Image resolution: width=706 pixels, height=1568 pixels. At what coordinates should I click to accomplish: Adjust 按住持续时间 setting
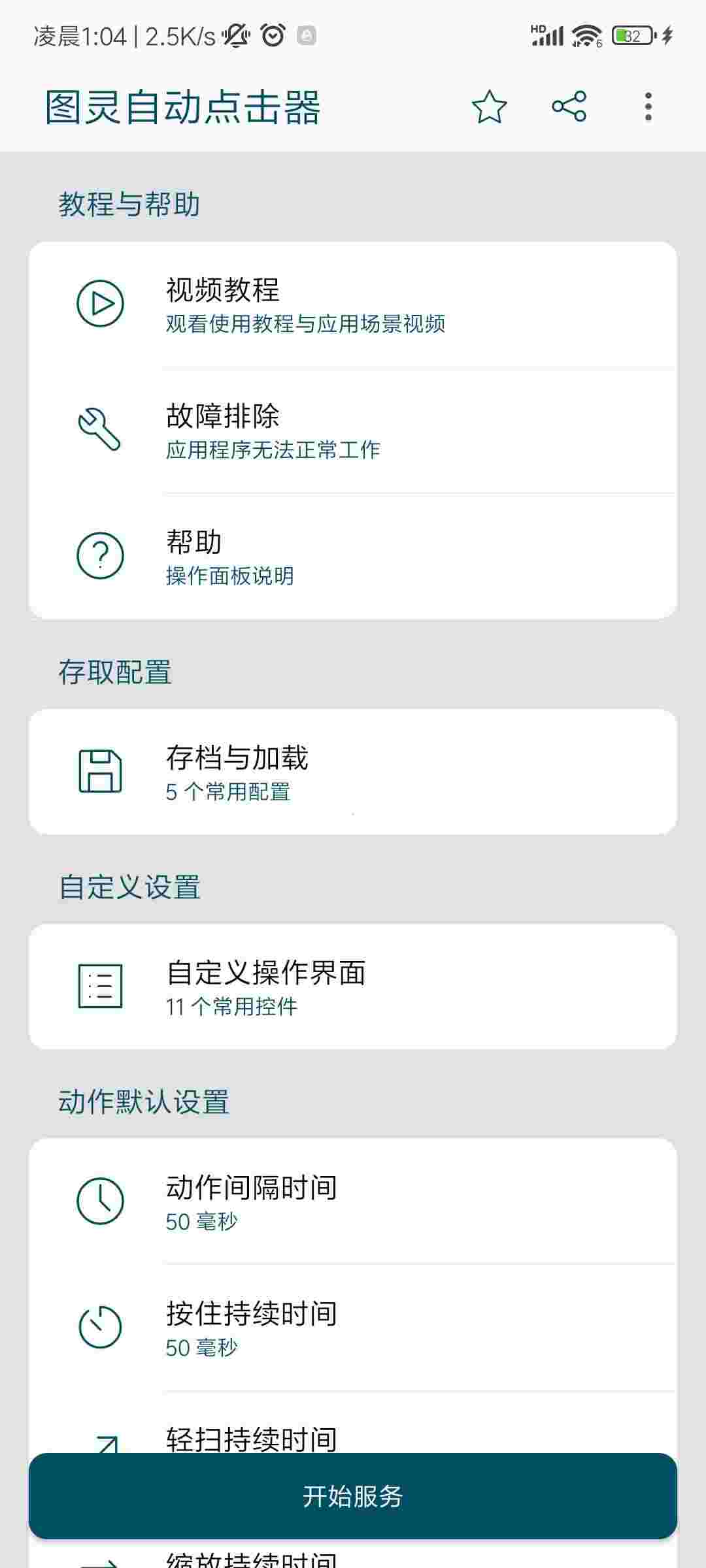coord(353,1328)
